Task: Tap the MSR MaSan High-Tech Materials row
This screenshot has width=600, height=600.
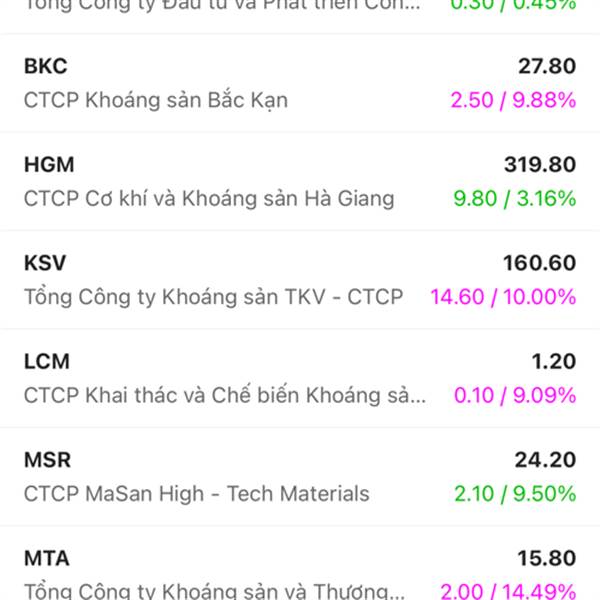Action: click(300, 476)
